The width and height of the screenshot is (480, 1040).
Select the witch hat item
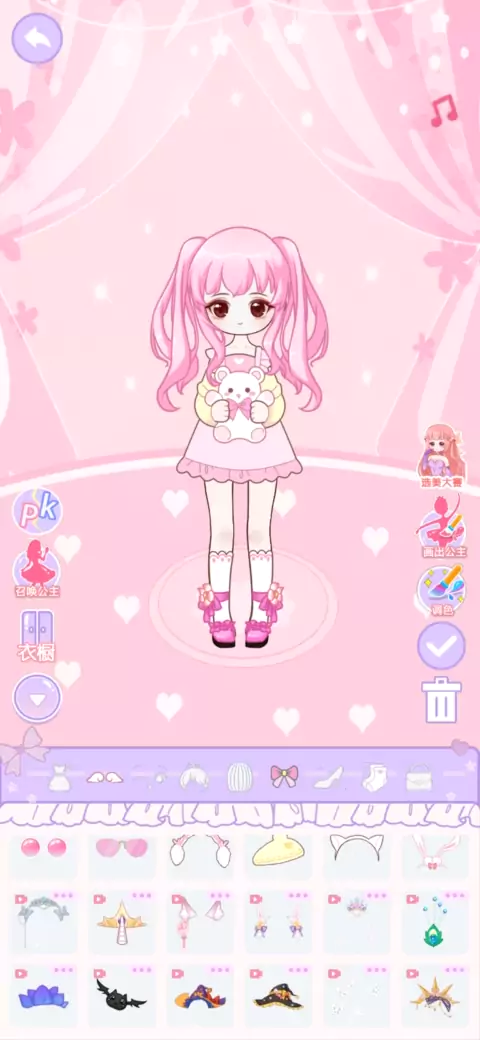(x=278, y=995)
